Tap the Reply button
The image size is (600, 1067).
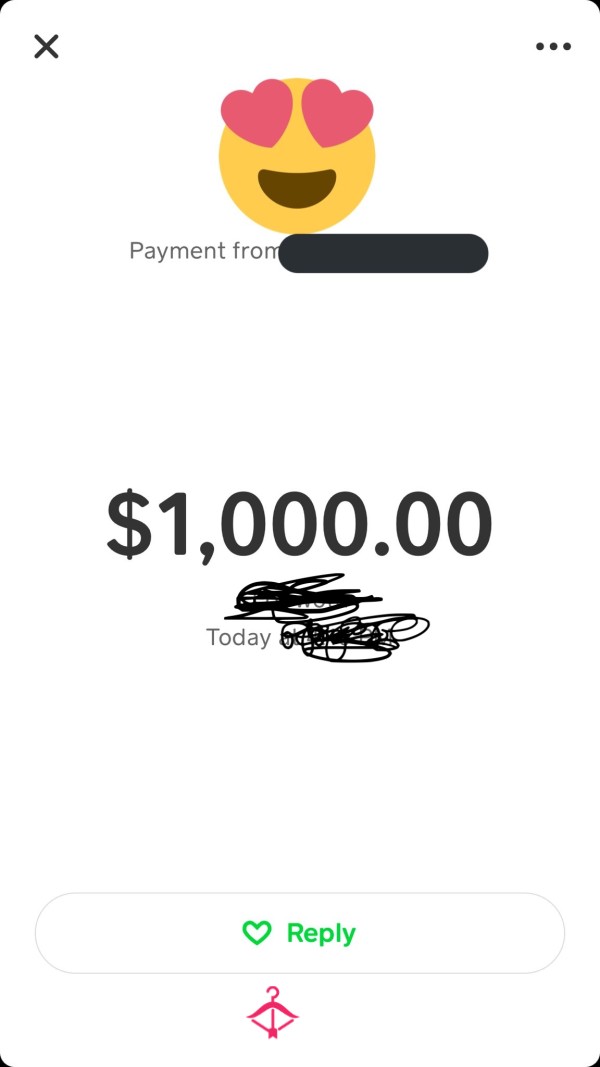click(299, 933)
